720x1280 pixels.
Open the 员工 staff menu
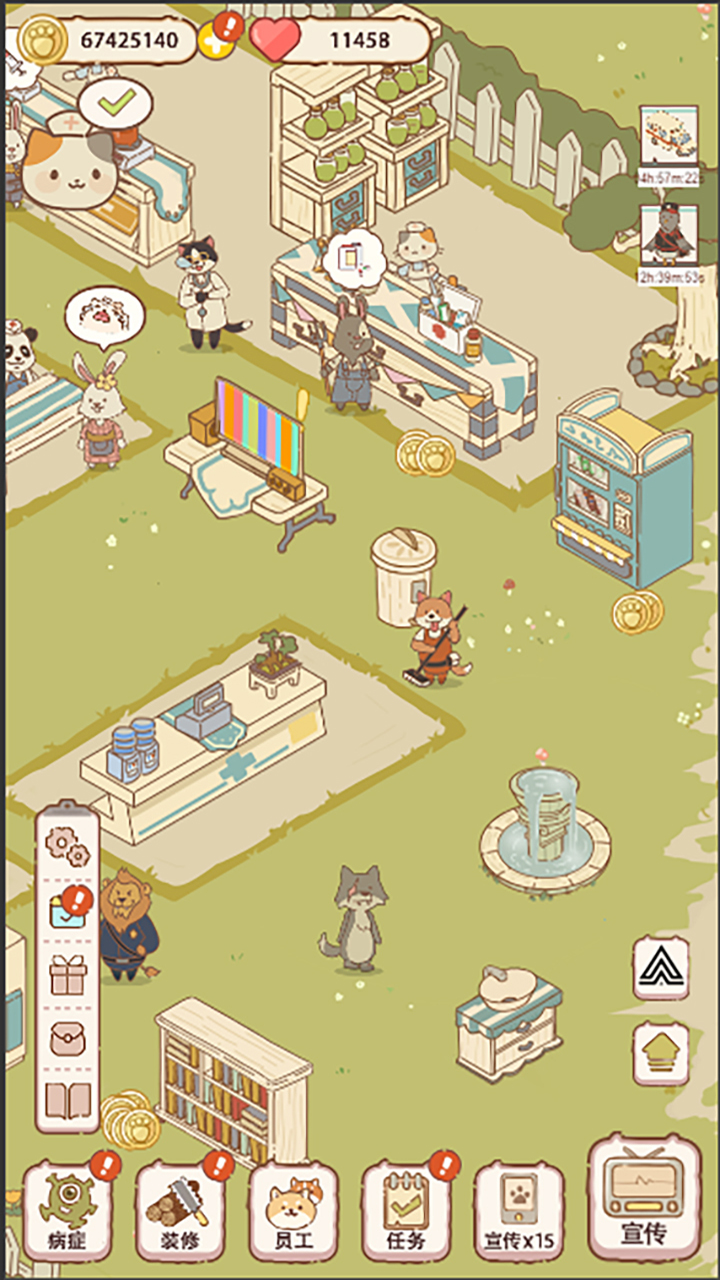[x=294, y=1210]
